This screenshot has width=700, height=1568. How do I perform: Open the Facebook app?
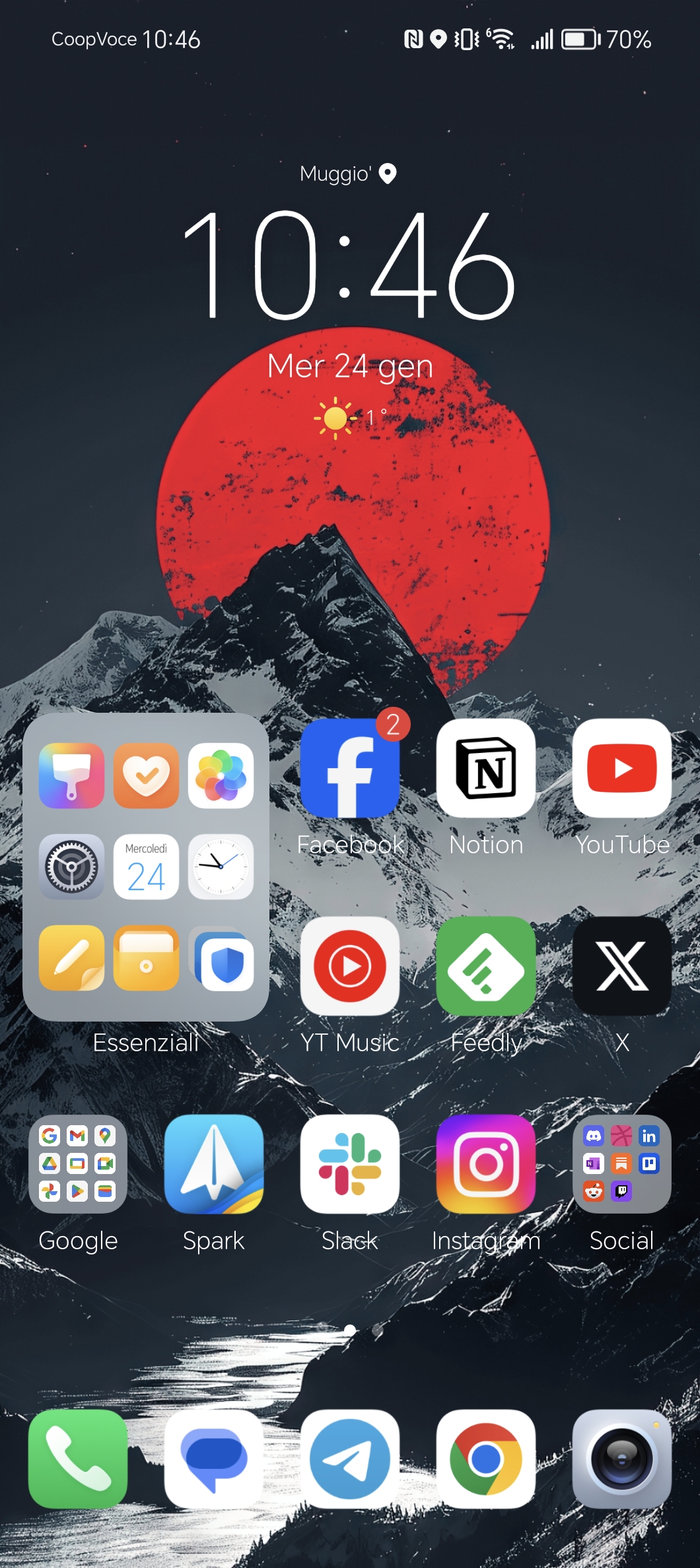click(x=349, y=768)
